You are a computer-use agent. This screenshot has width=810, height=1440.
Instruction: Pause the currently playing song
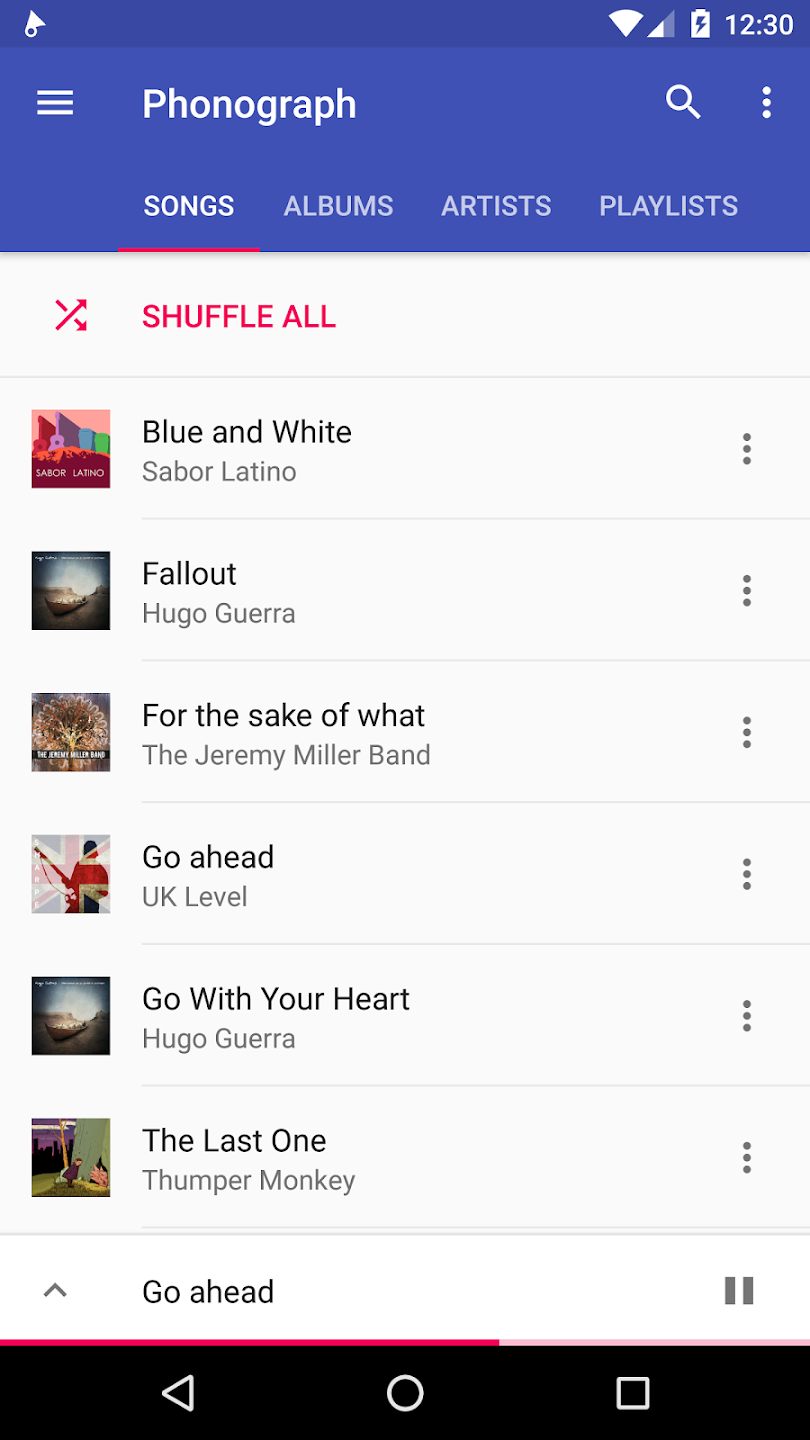pos(739,1290)
